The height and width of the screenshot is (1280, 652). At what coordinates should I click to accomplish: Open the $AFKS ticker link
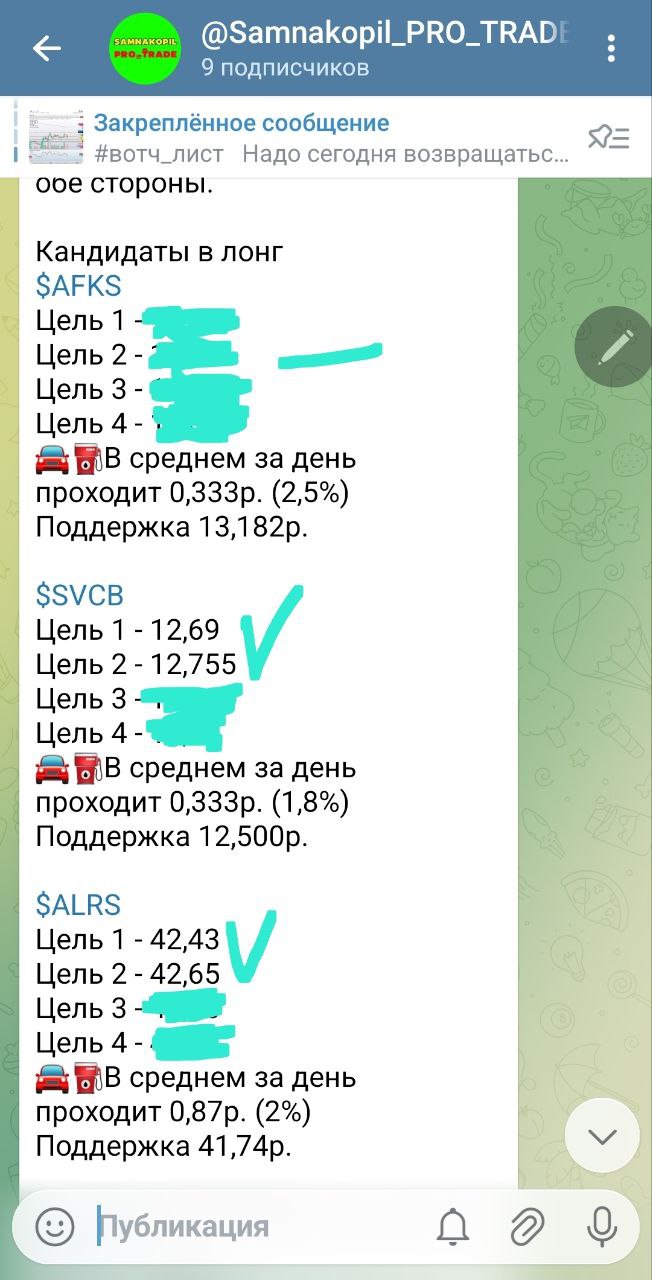click(x=78, y=287)
